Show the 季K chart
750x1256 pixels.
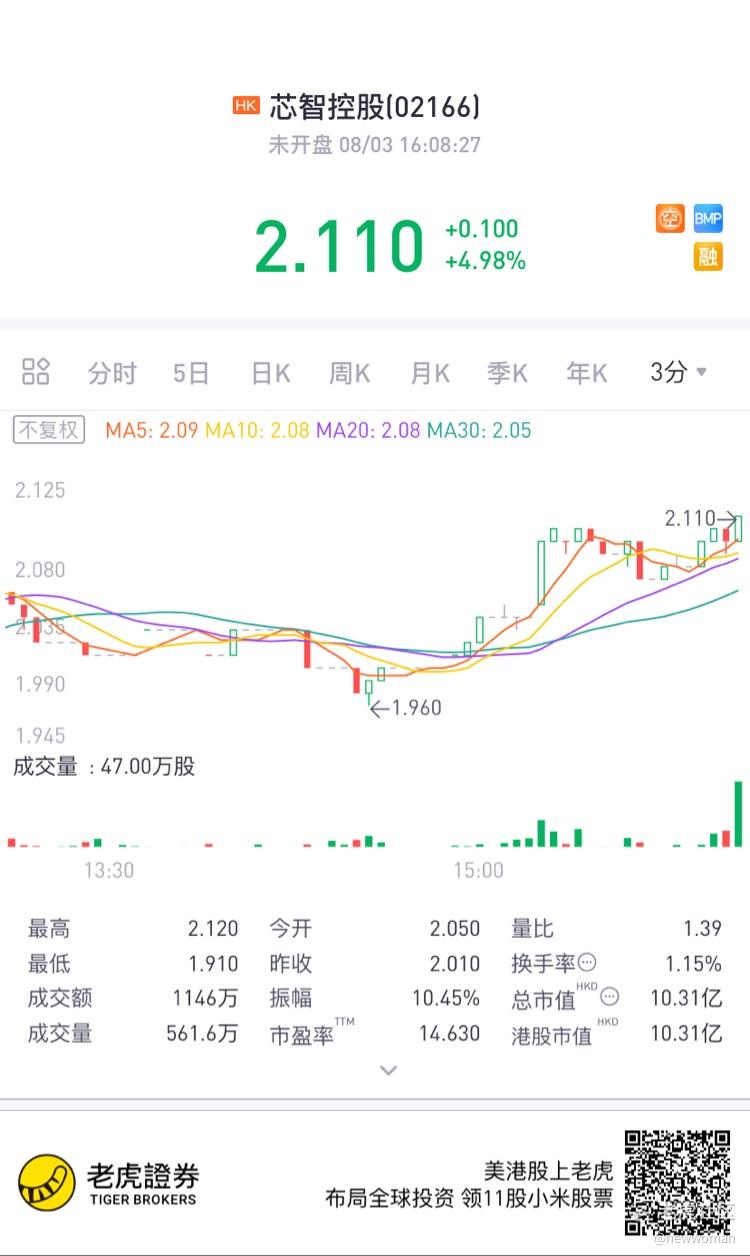pos(508,373)
